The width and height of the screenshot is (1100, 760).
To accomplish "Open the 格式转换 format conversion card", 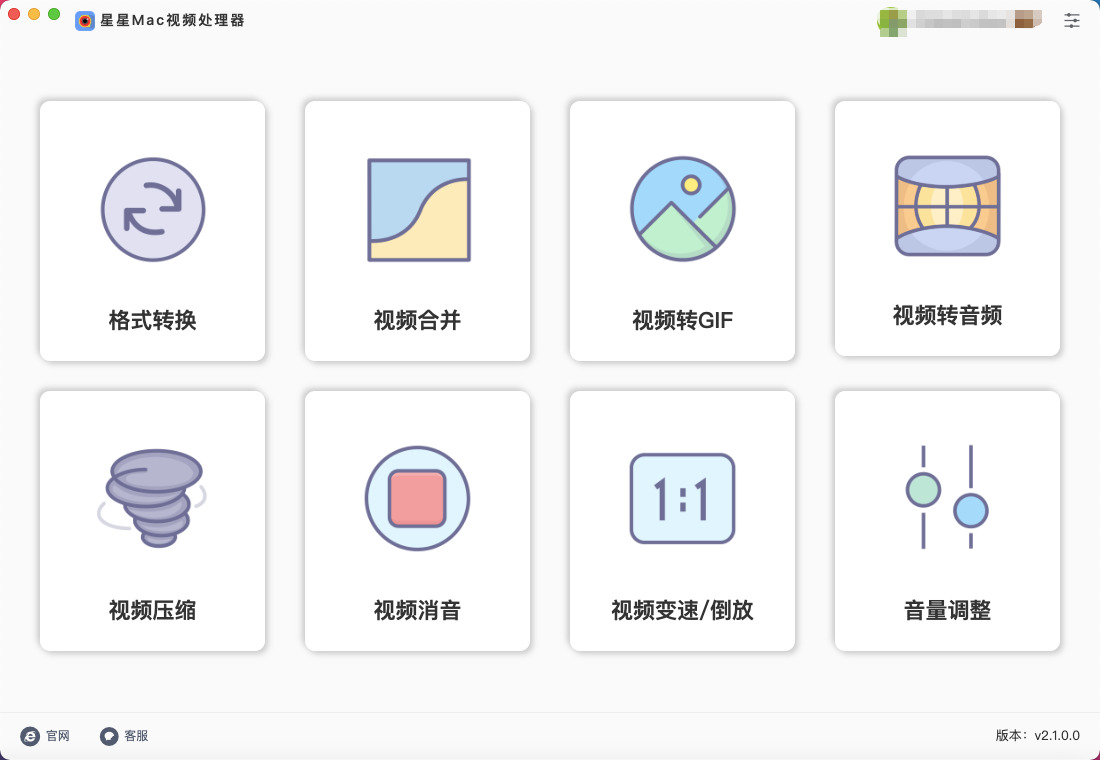I will click(152, 231).
